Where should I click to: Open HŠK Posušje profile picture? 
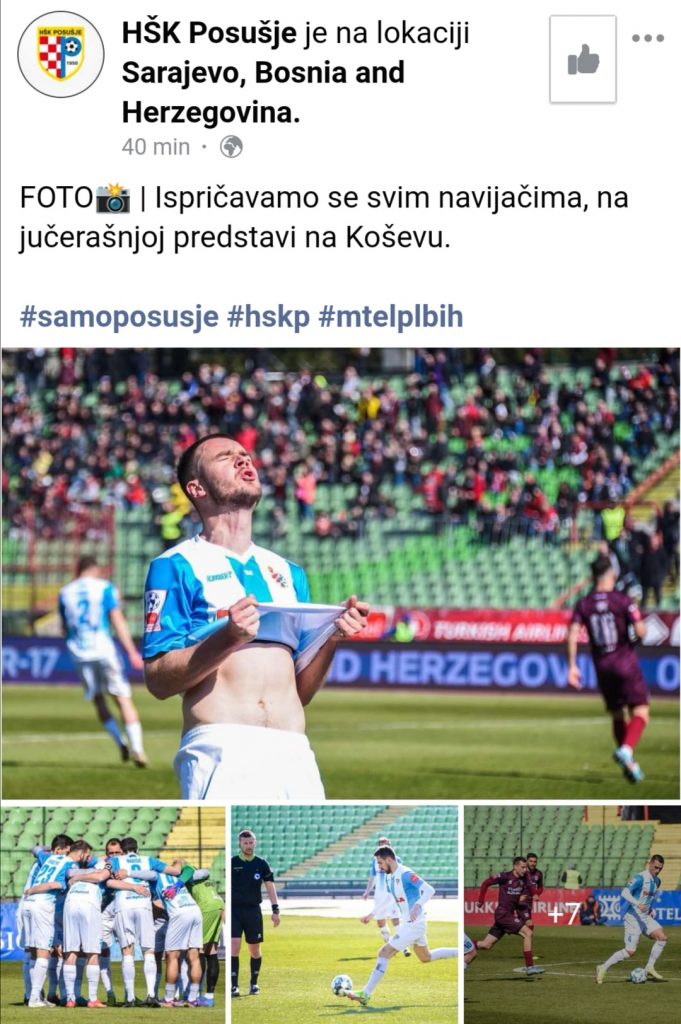[61, 54]
